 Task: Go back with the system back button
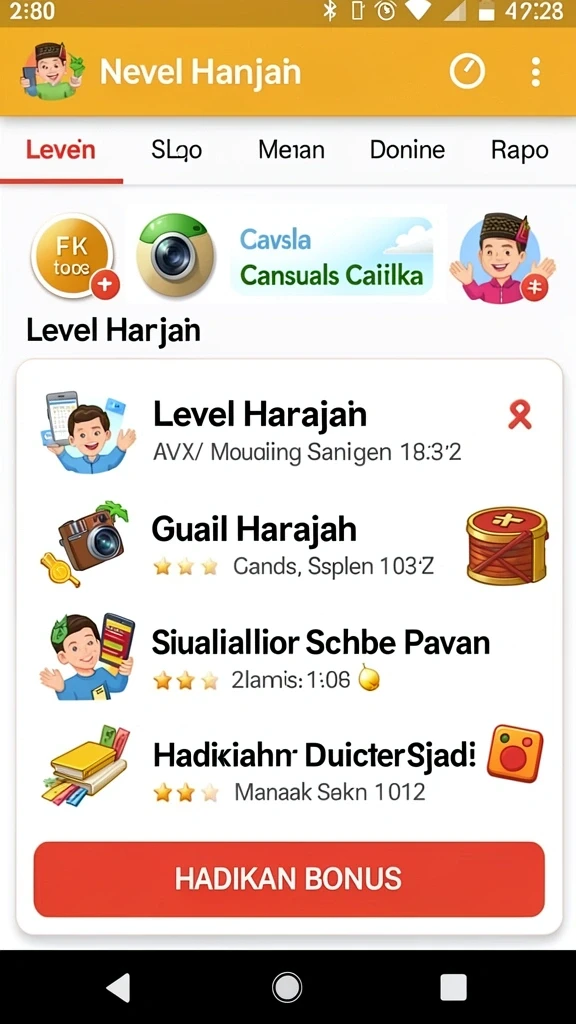coord(120,987)
